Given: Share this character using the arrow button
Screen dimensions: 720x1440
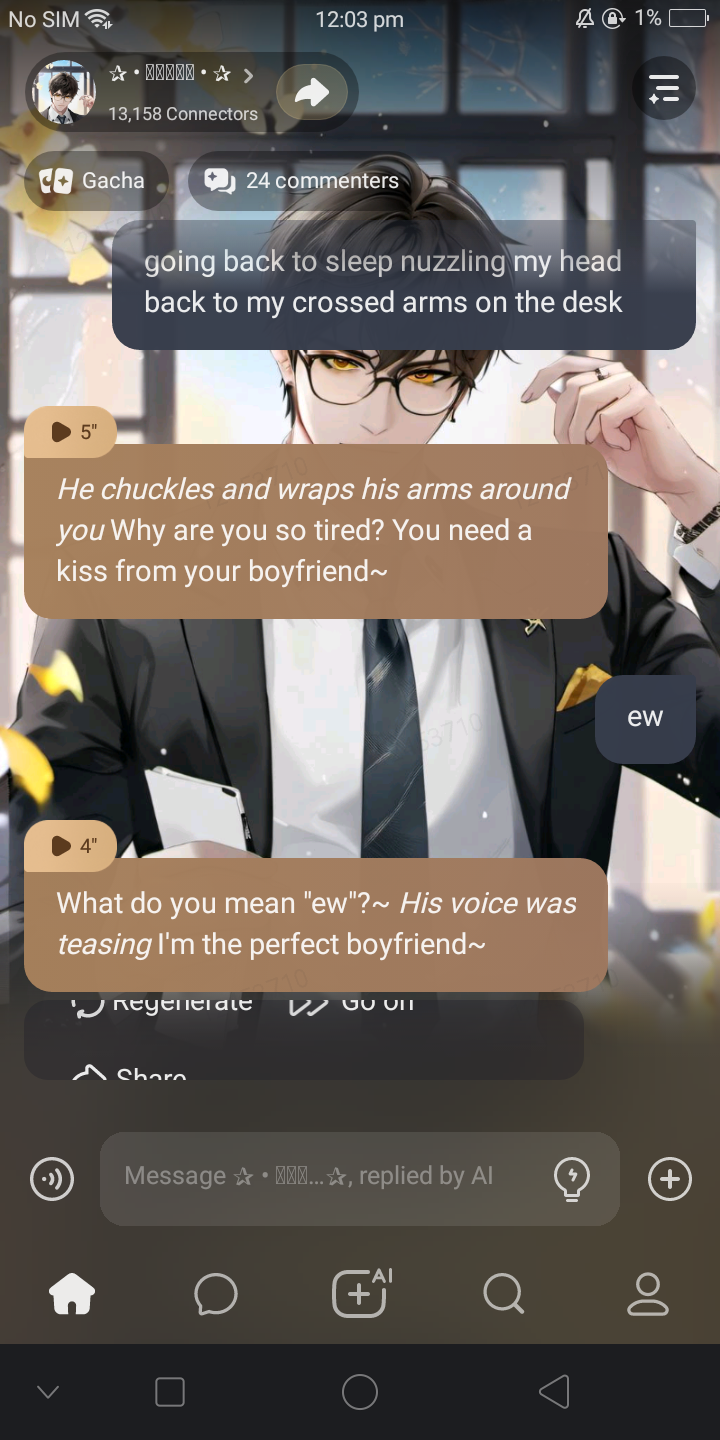Looking at the screenshot, I should pyautogui.click(x=313, y=93).
